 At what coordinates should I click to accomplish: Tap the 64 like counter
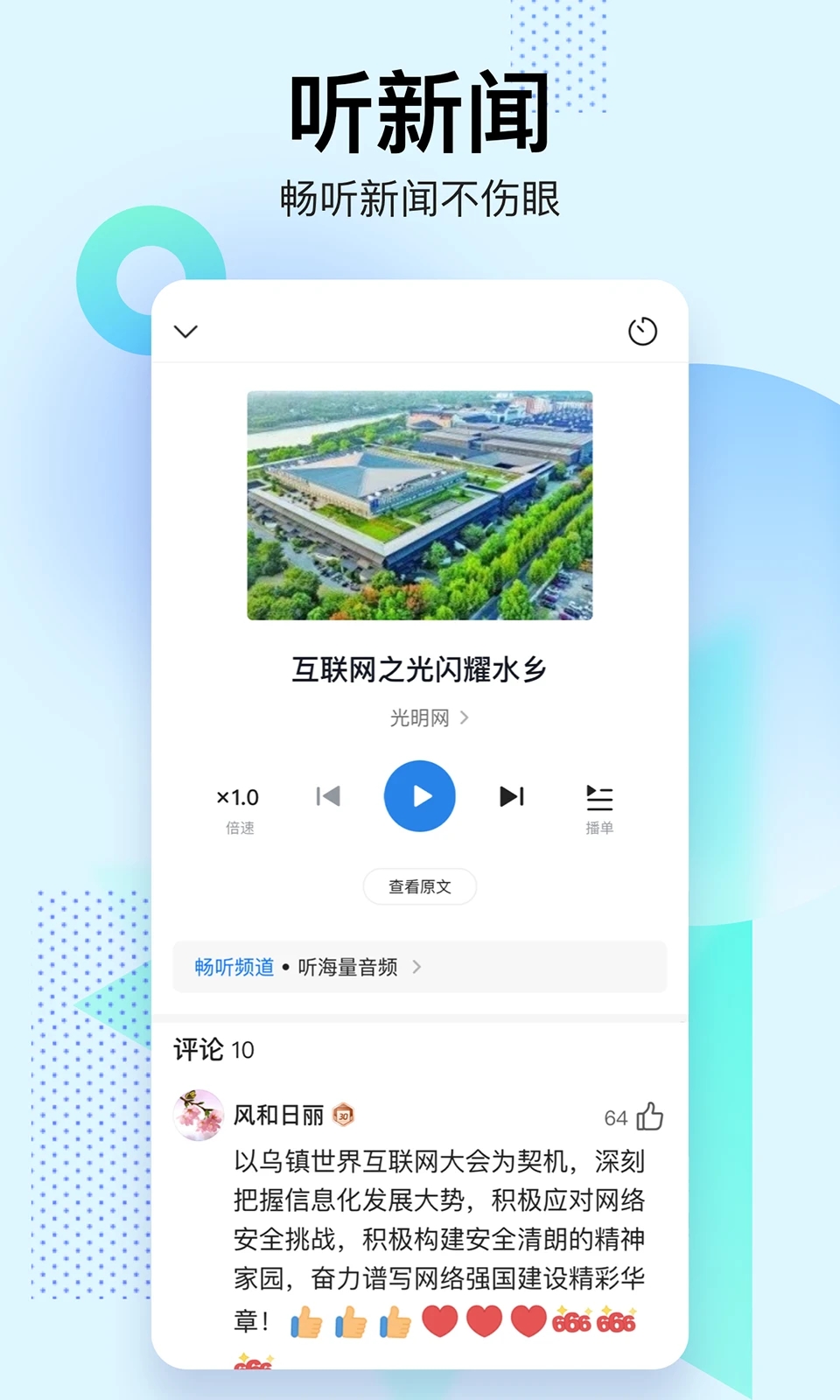616,1116
